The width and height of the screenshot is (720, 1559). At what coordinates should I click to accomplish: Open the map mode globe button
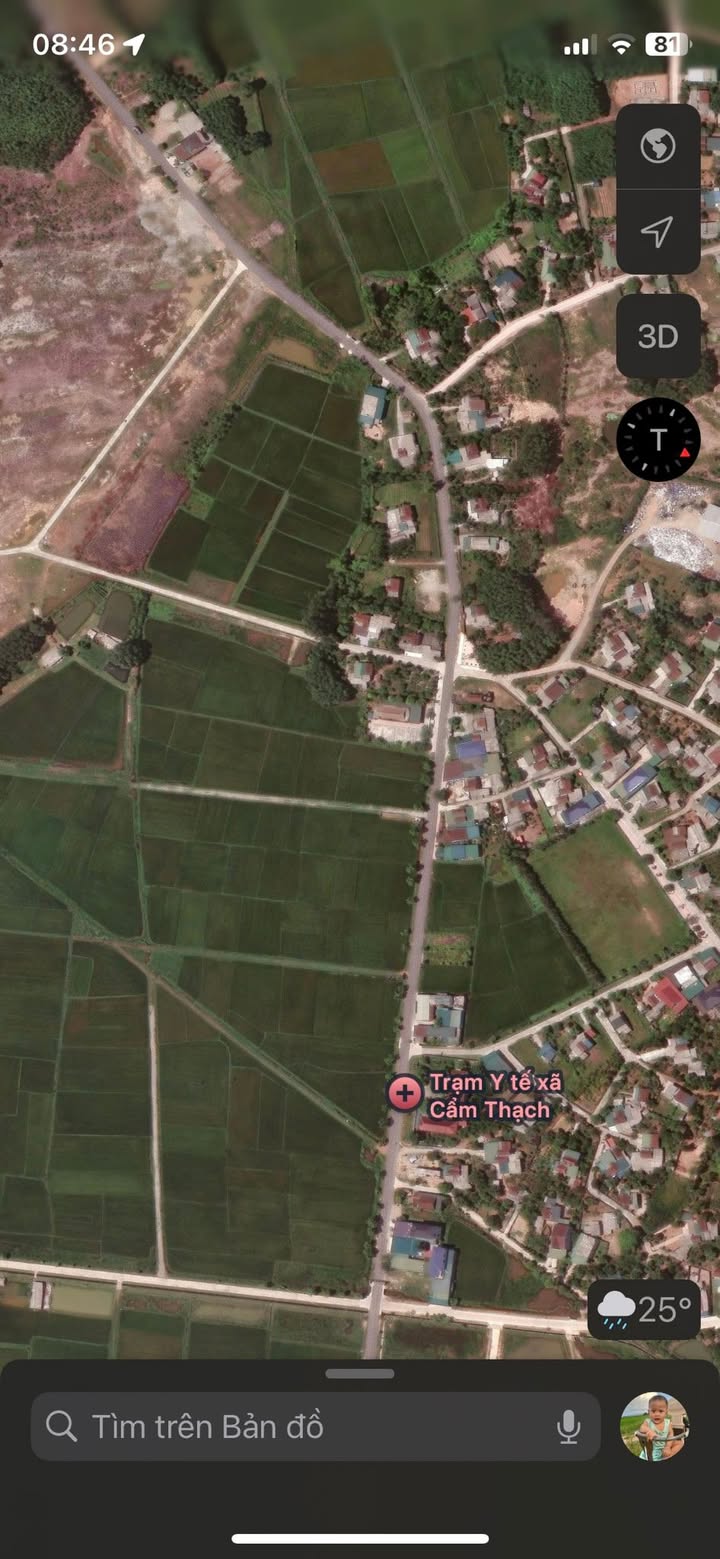click(x=658, y=147)
